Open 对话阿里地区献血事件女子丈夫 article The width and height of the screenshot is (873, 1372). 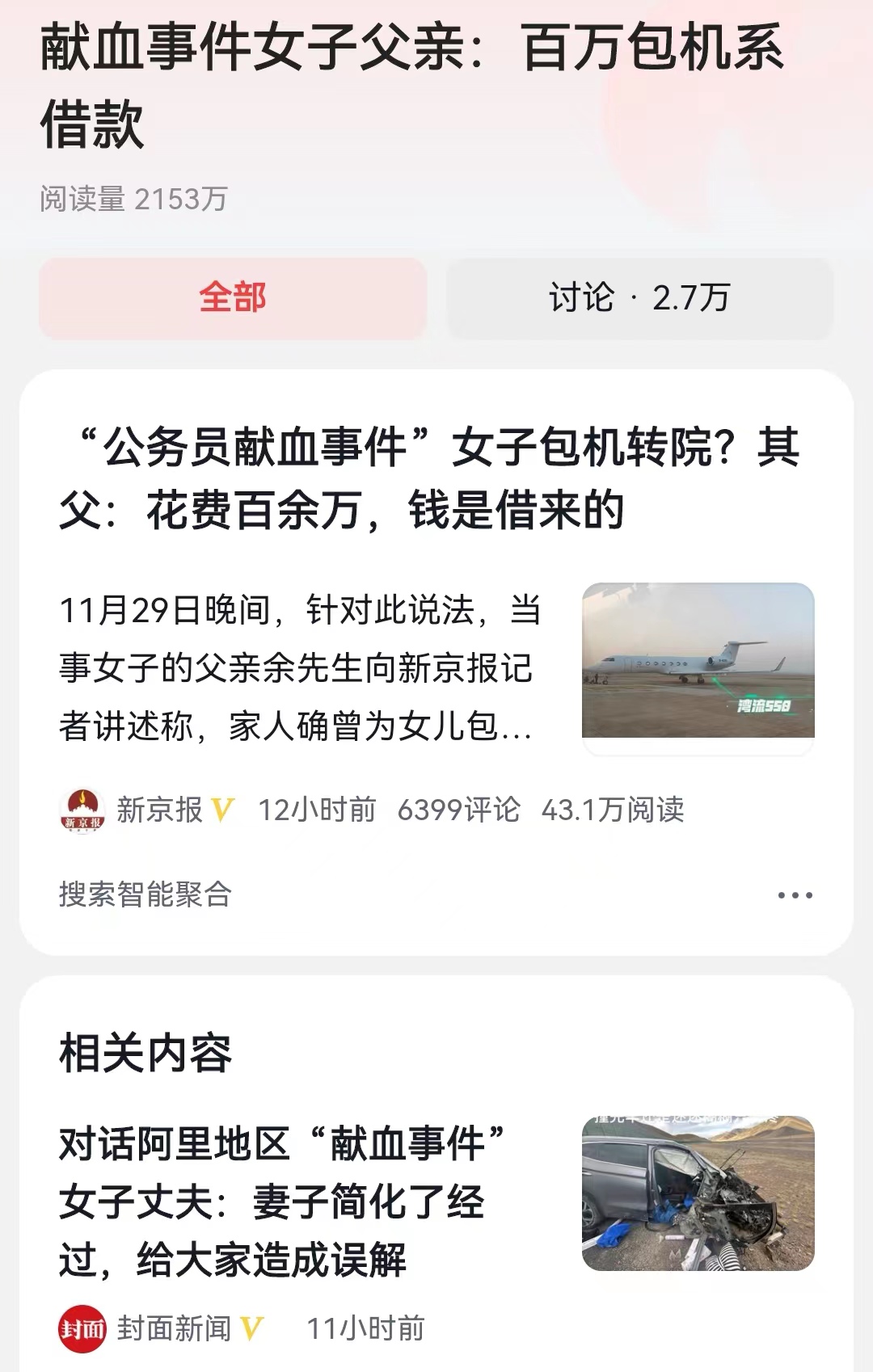(283, 1188)
